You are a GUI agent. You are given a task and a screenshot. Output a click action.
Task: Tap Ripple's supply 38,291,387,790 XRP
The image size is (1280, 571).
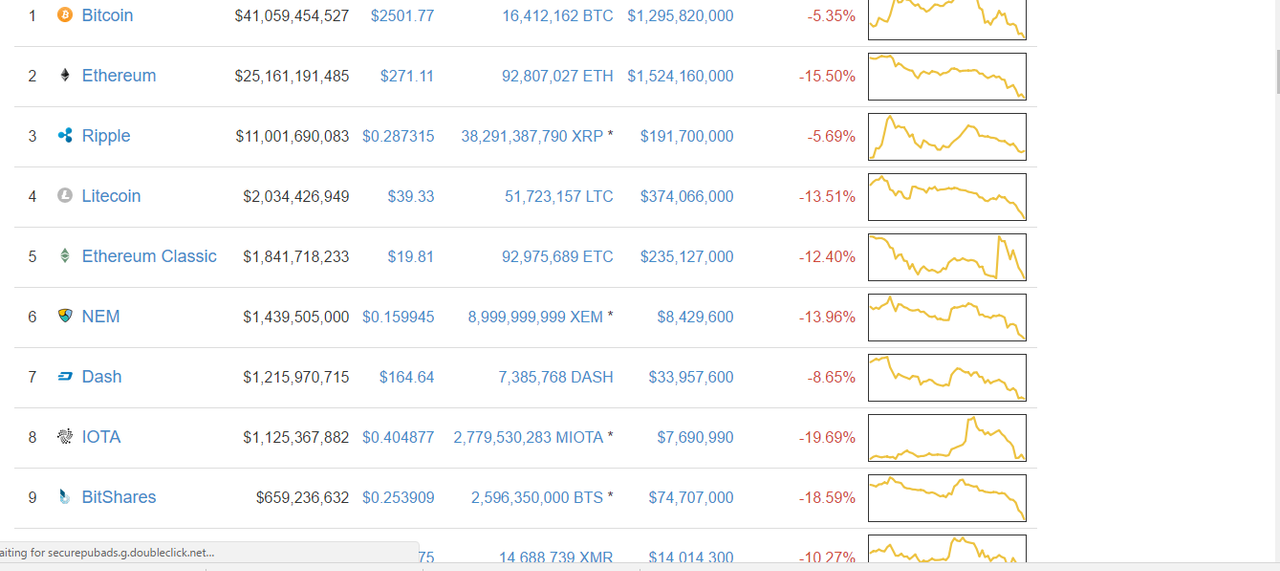click(x=532, y=136)
